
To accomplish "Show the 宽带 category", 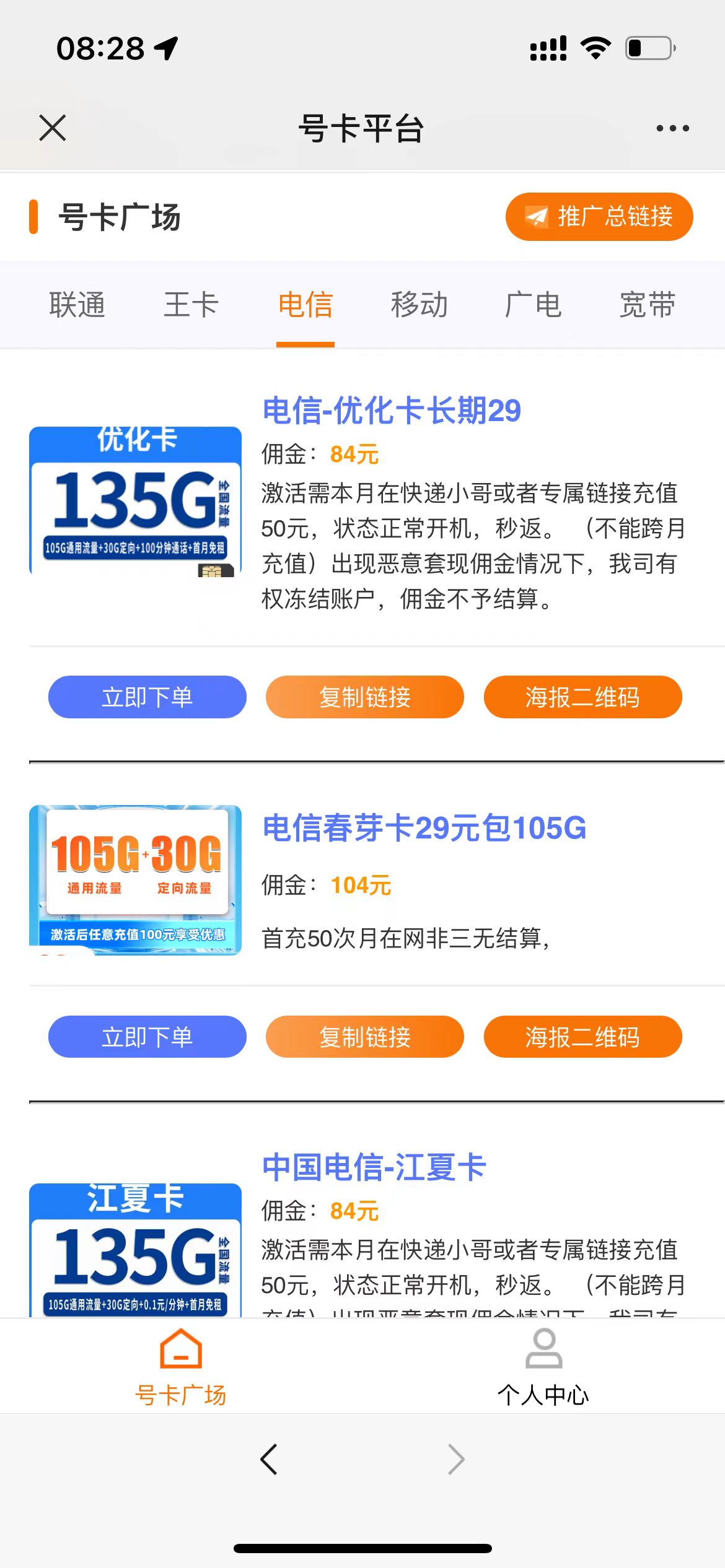I will pyautogui.click(x=648, y=305).
